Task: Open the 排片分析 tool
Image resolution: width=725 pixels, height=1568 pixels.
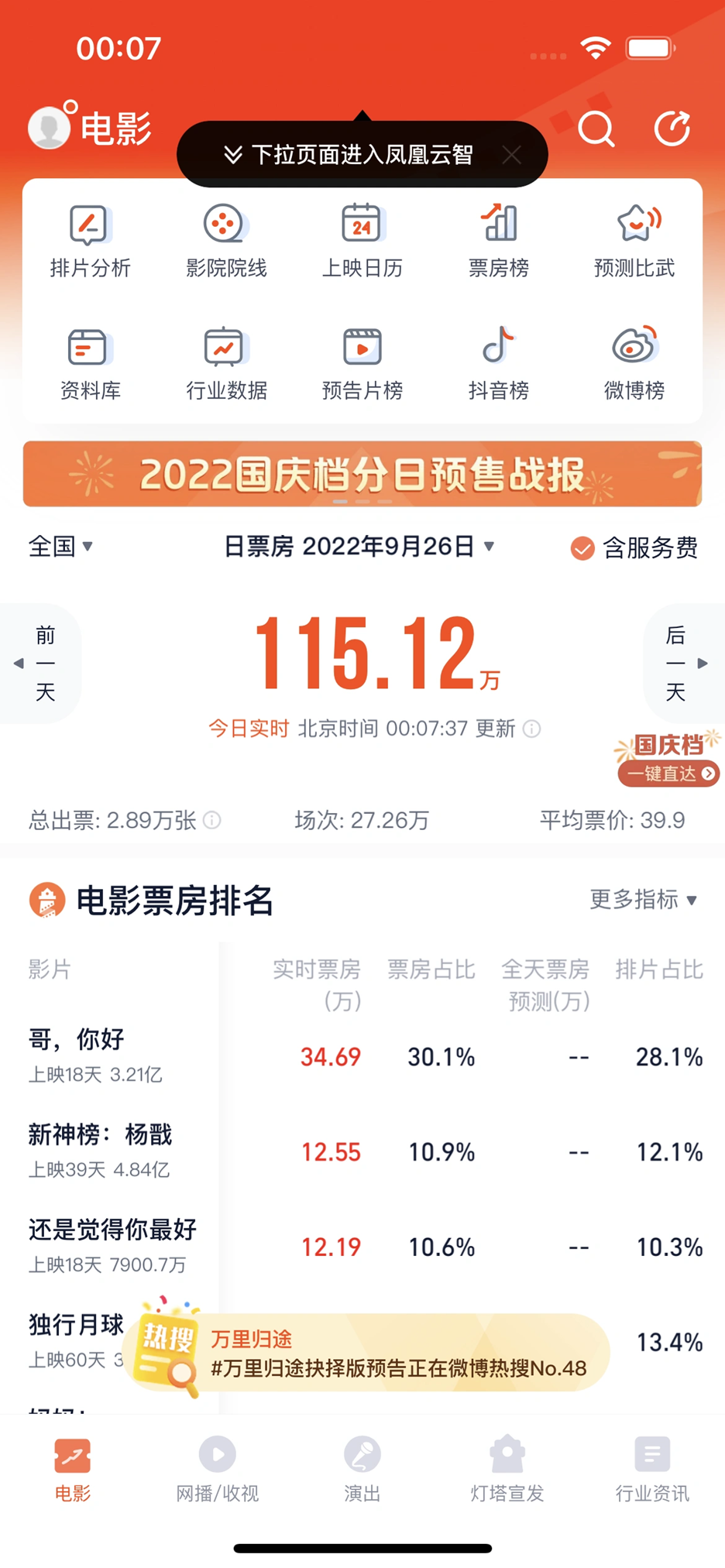Action: [88, 240]
